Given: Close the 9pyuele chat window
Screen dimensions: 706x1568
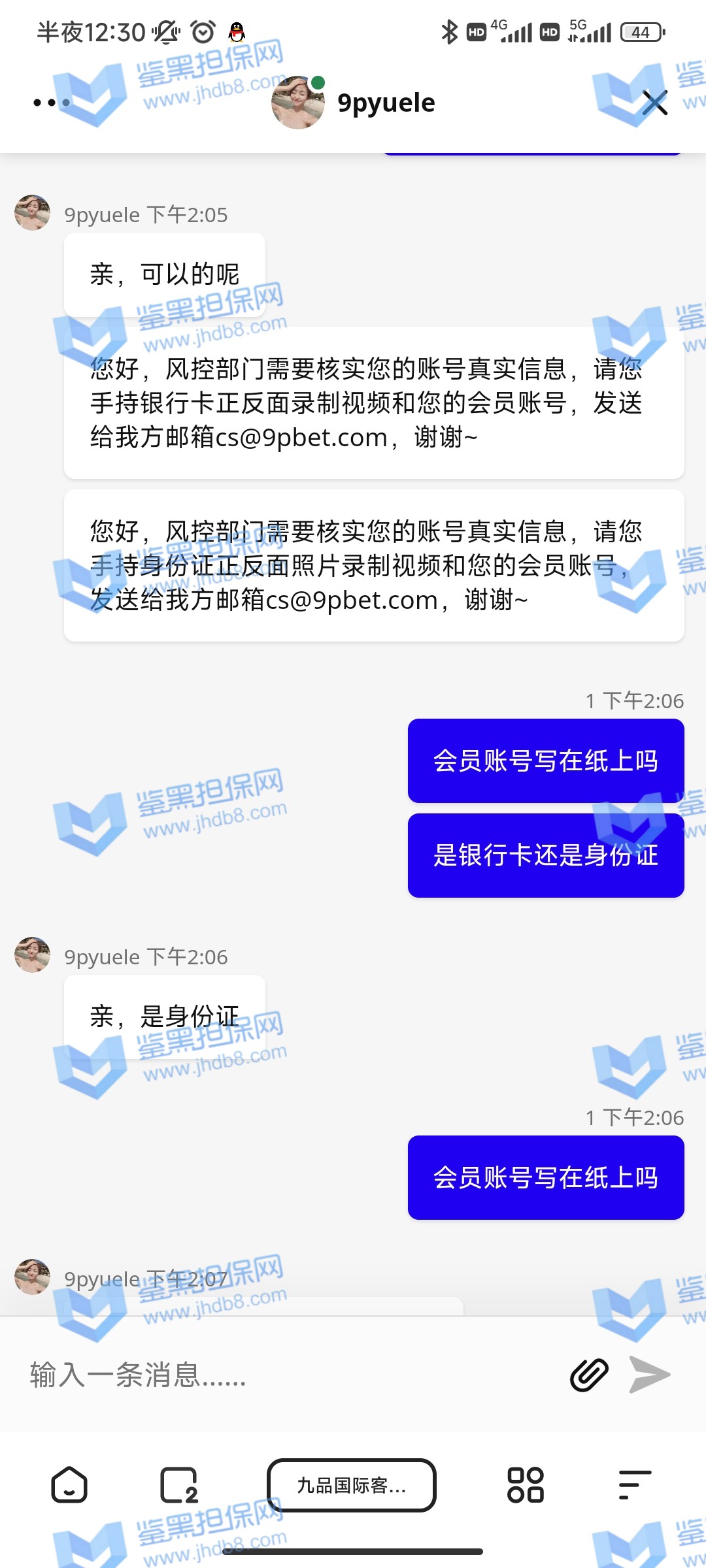Looking at the screenshot, I should 654,103.
